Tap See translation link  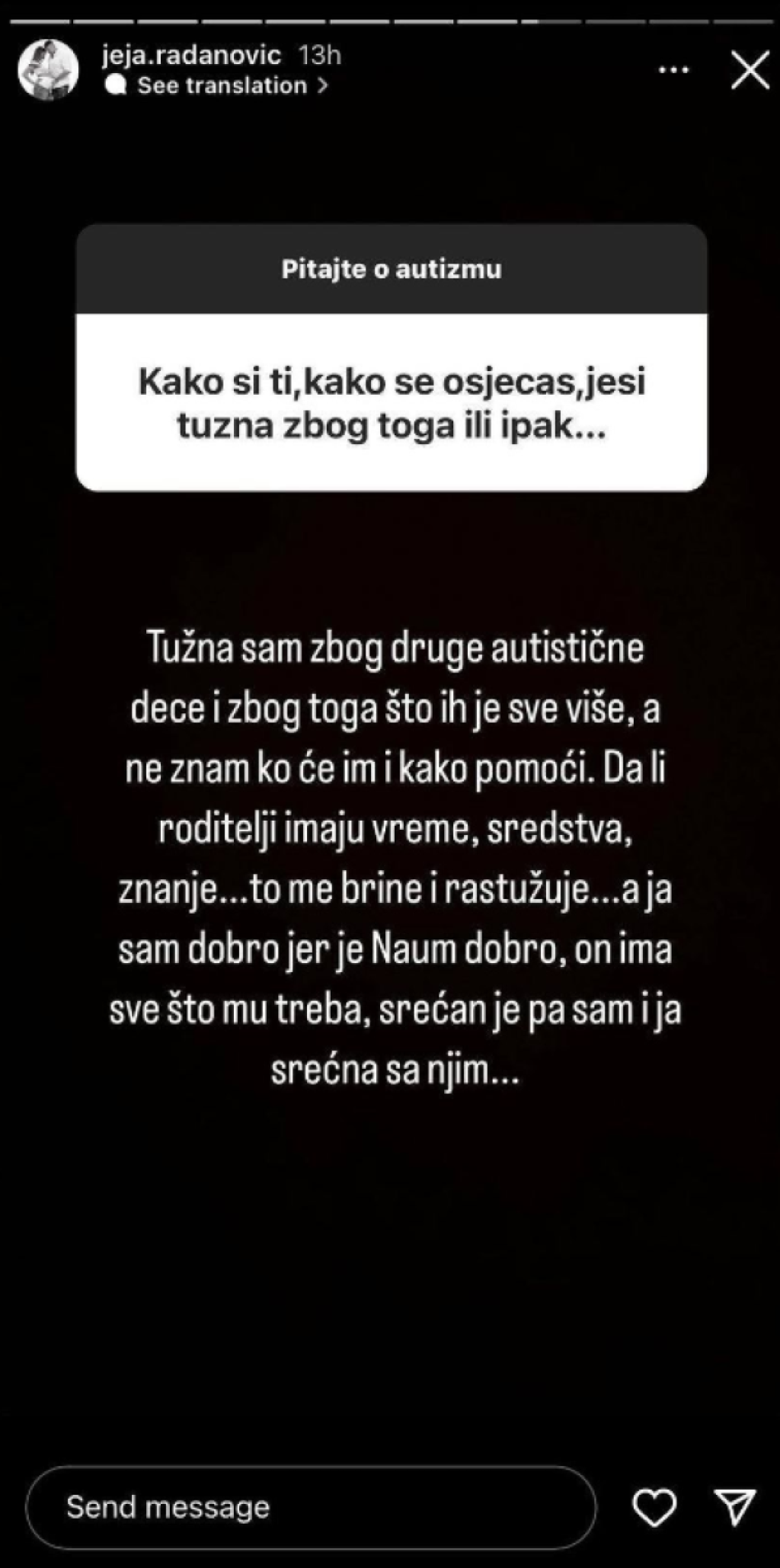[x=222, y=85]
